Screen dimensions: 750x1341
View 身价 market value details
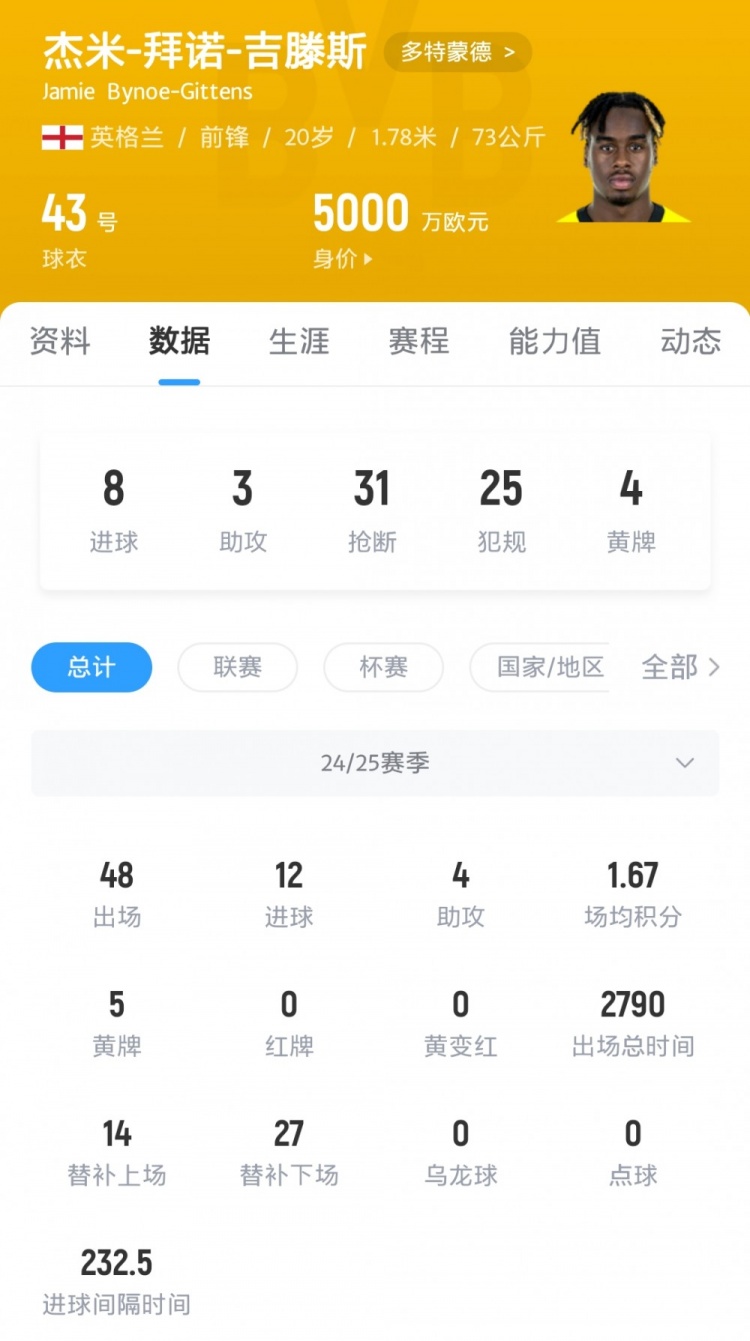coord(343,259)
